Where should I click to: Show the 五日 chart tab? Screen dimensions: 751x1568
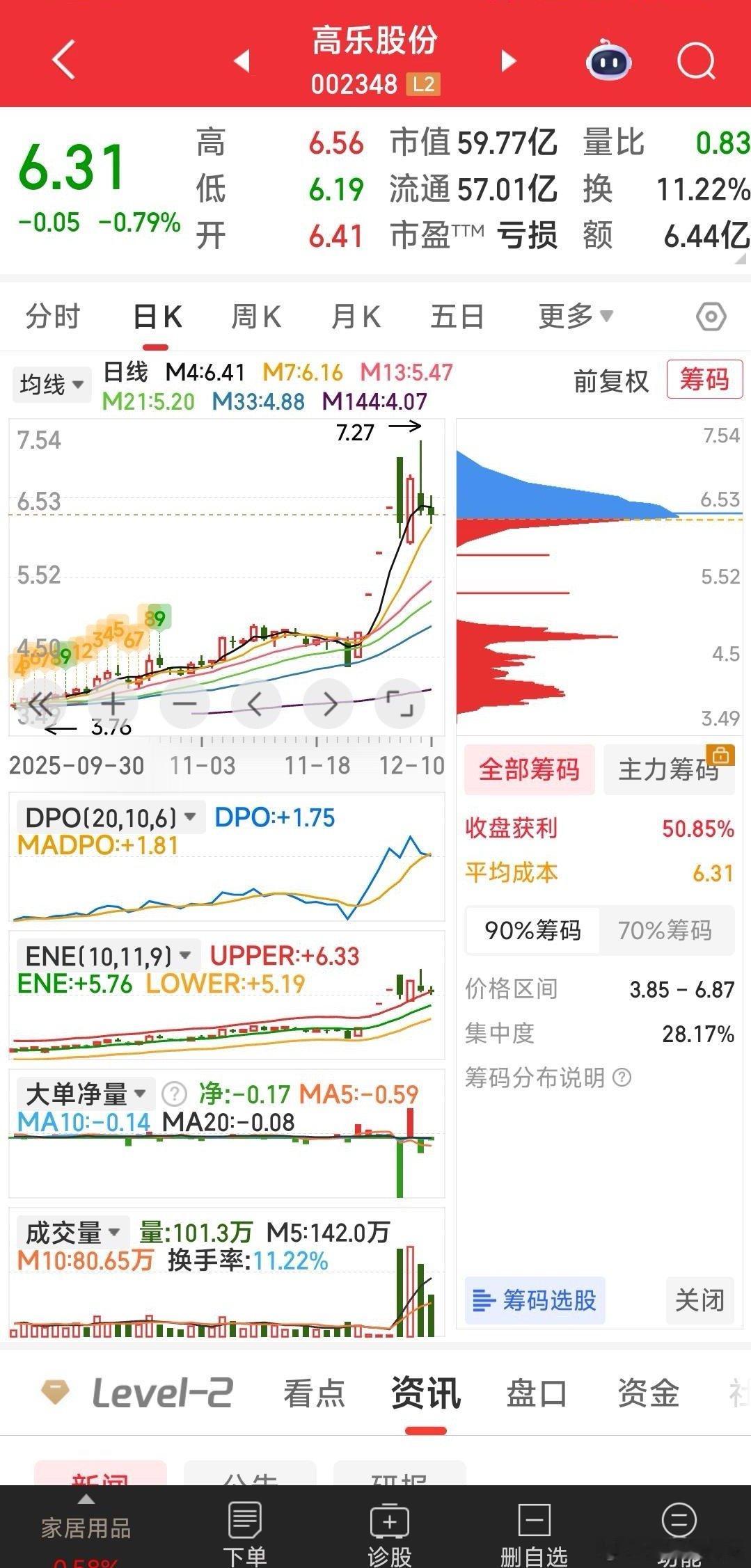point(457,317)
